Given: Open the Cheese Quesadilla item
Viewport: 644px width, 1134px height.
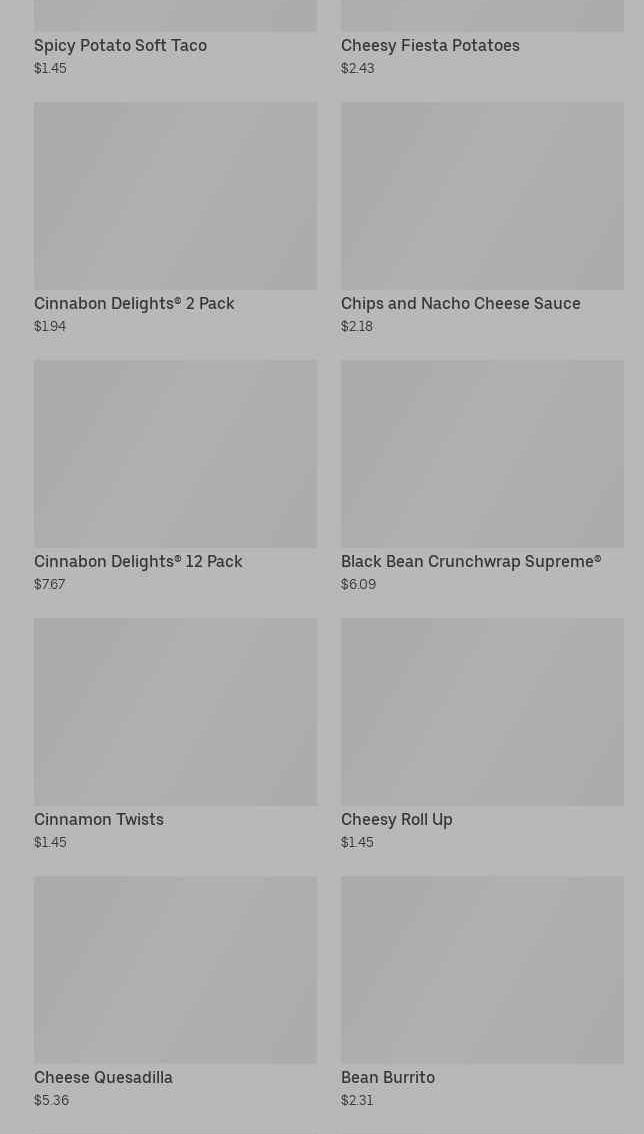Looking at the screenshot, I should pos(175,971).
